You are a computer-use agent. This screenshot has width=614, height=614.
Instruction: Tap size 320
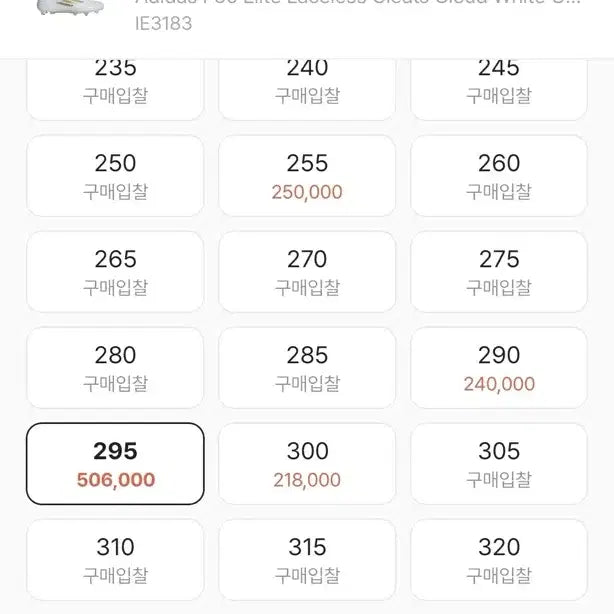499,560
